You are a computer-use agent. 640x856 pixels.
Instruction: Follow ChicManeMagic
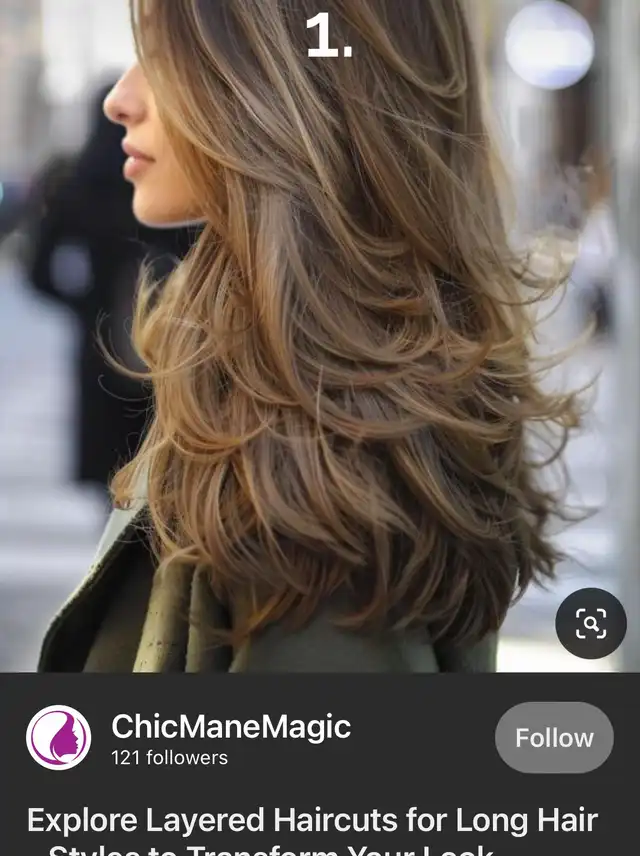[x=554, y=738]
